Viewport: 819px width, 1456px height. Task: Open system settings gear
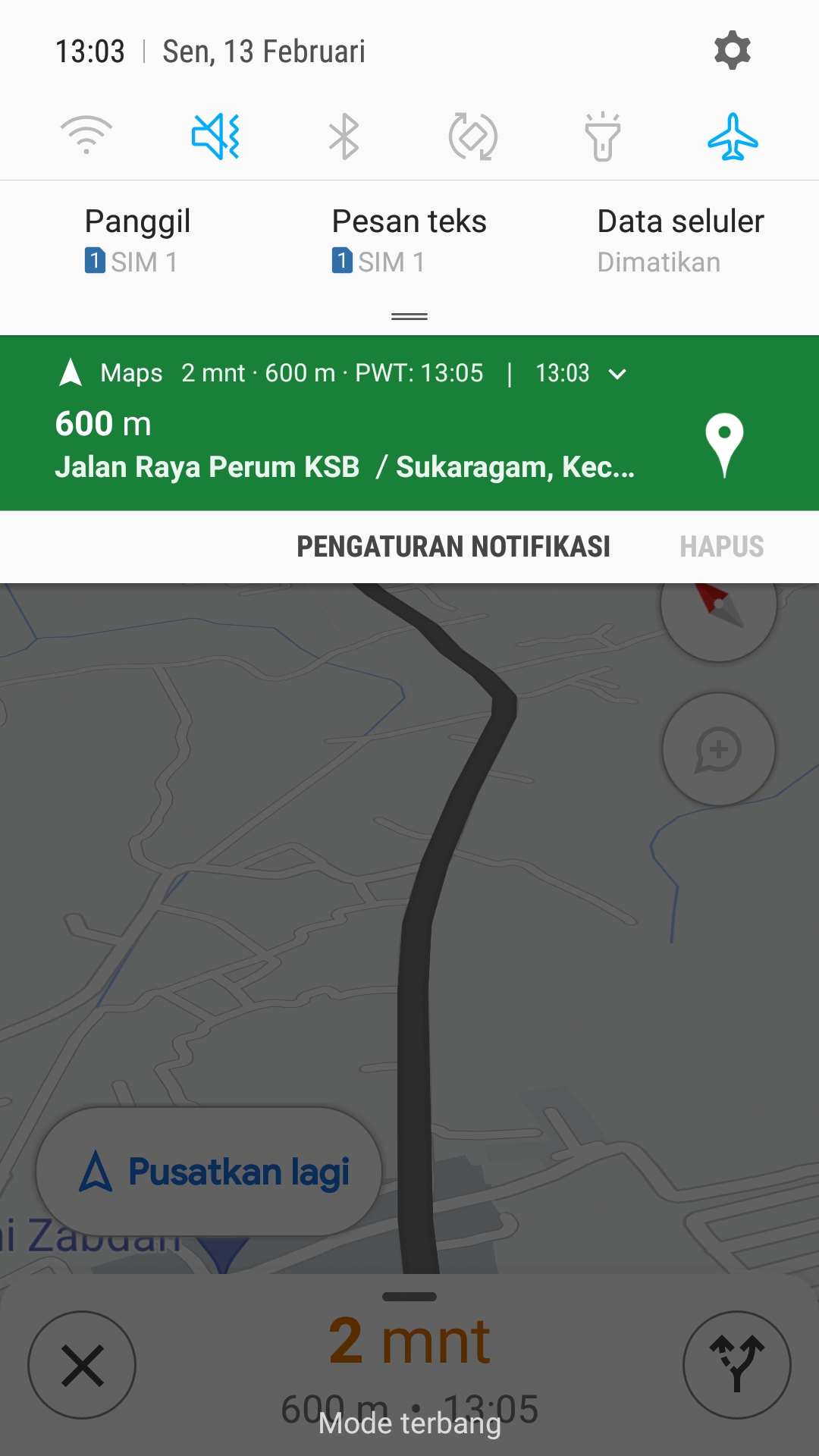click(x=732, y=51)
